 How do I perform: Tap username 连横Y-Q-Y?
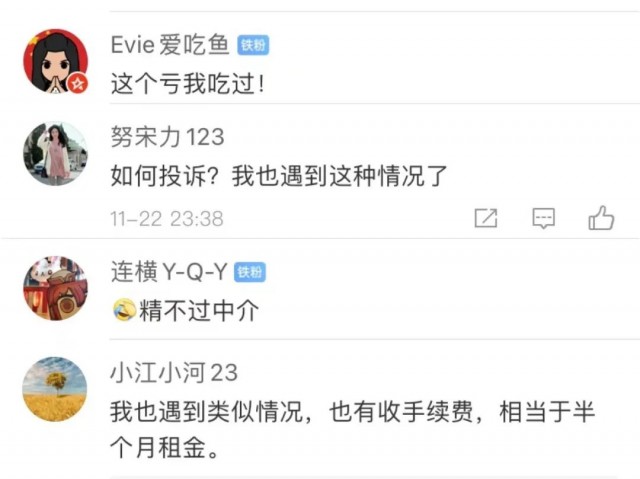[x=170, y=271]
